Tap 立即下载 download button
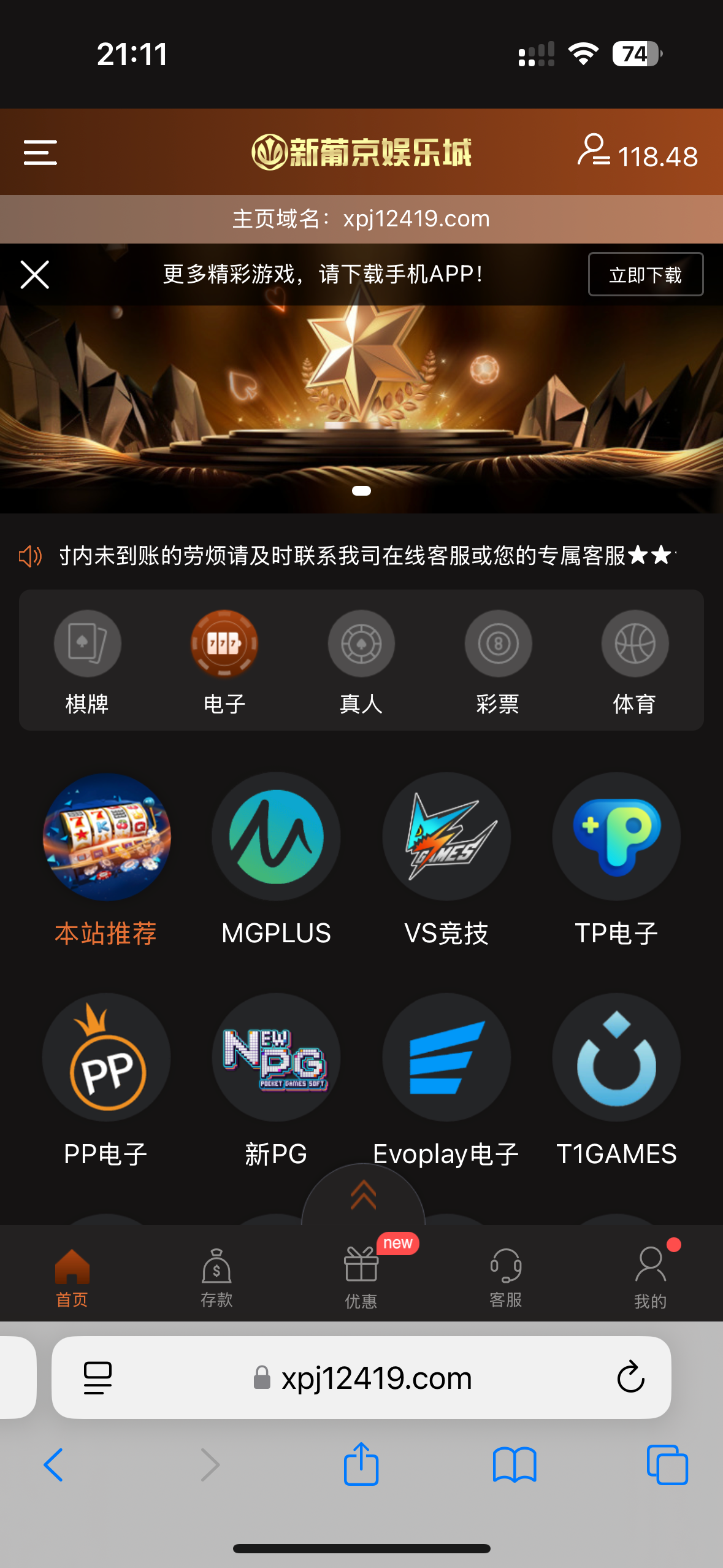Viewport: 723px width, 1568px height. [x=645, y=275]
